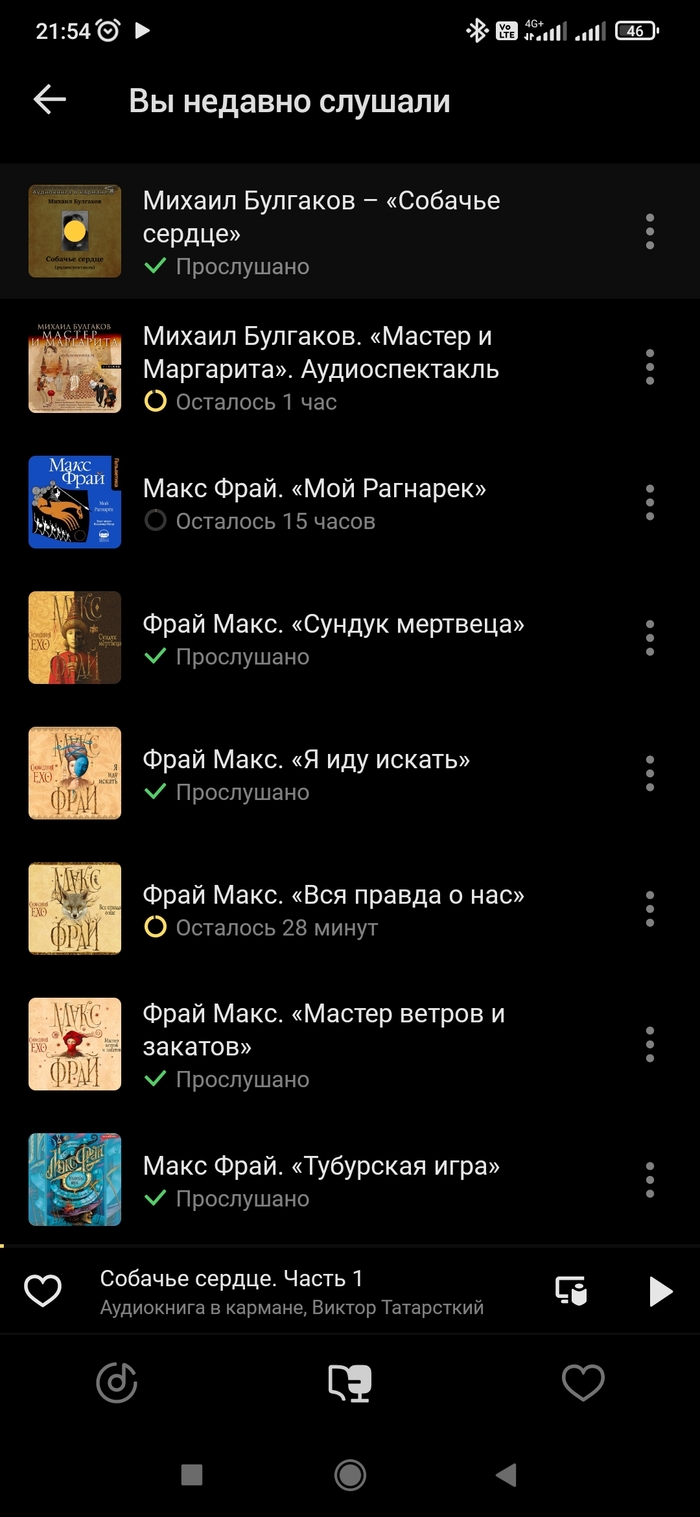Show more options for «Я иду искать»
Image resolution: width=700 pixels, height=1517 pixels.
649,773
